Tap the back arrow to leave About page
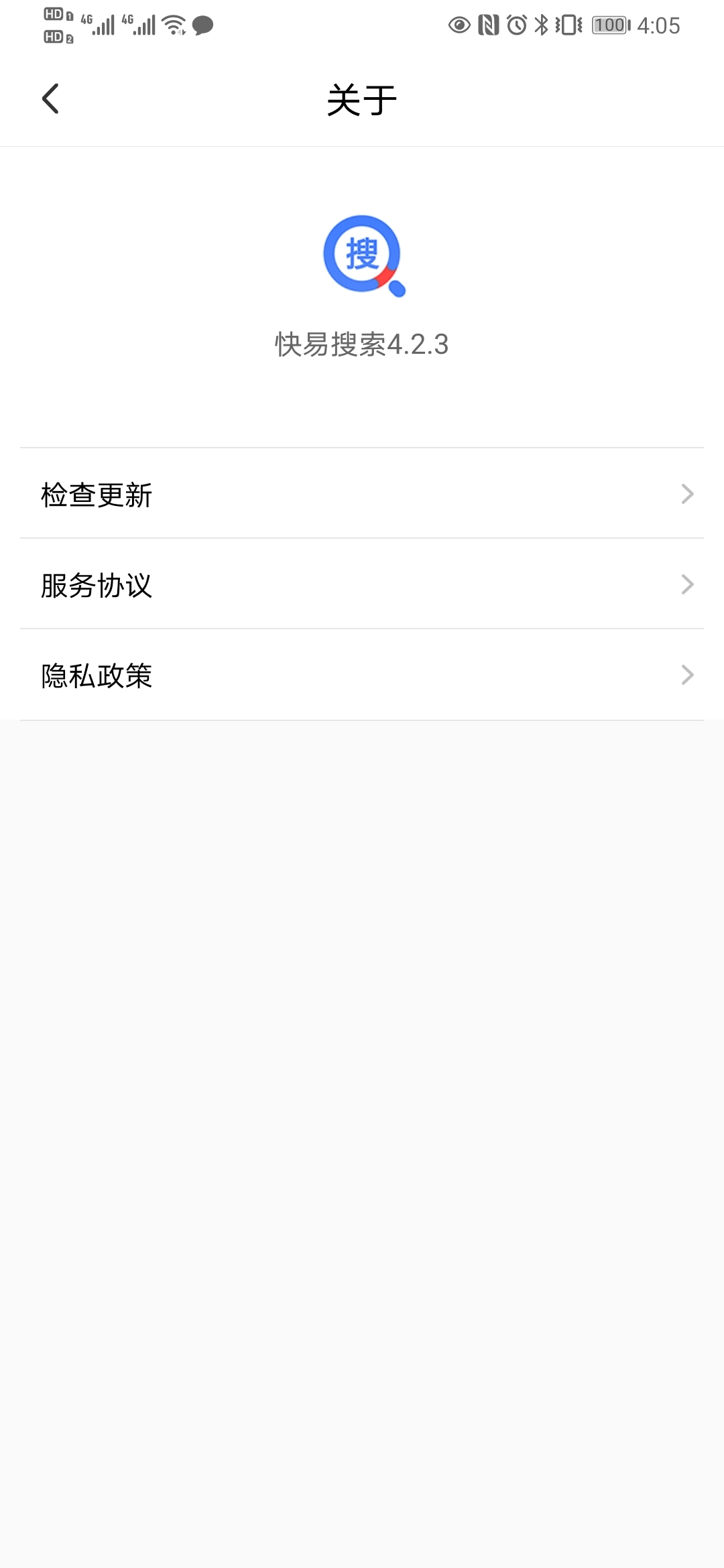 [50, 99]
